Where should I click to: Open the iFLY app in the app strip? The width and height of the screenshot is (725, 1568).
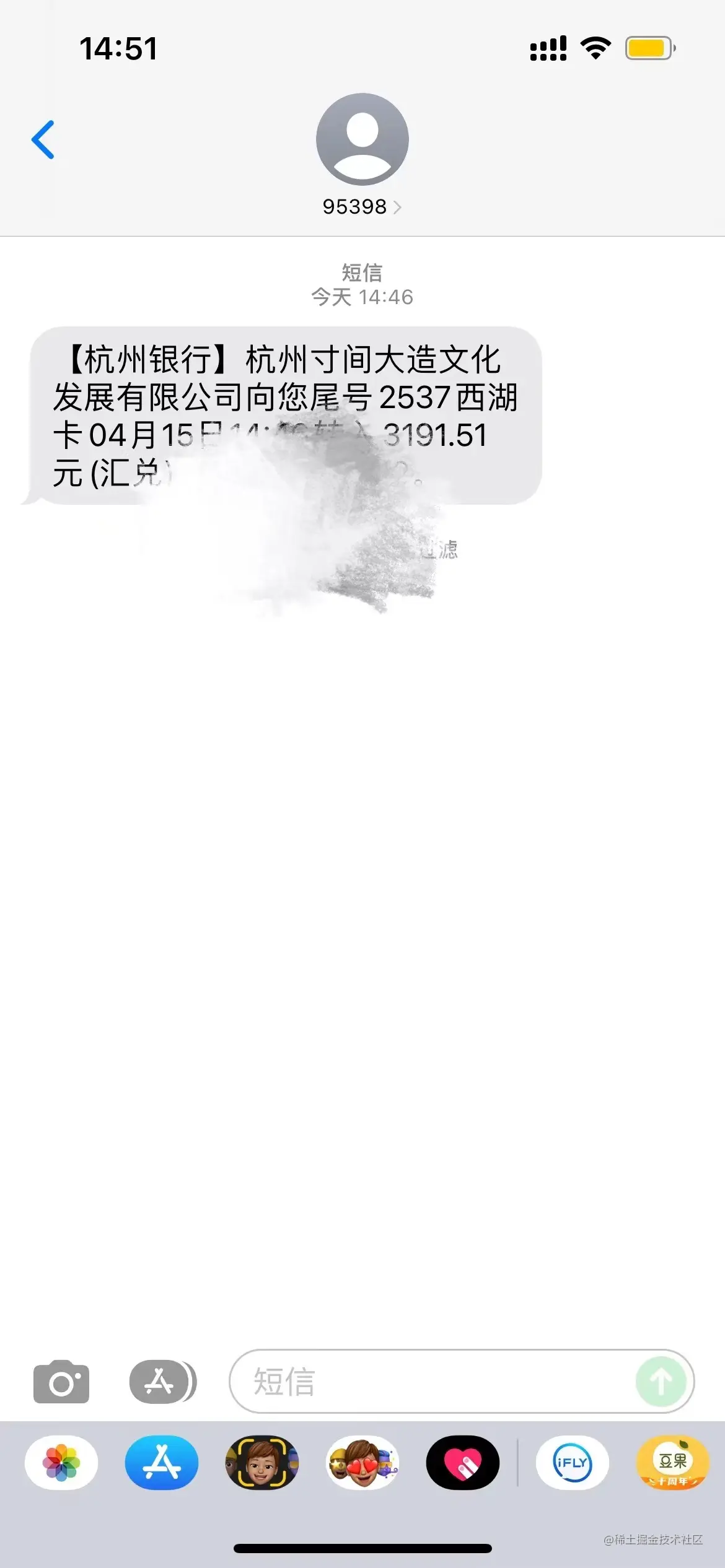point(572,1463)
